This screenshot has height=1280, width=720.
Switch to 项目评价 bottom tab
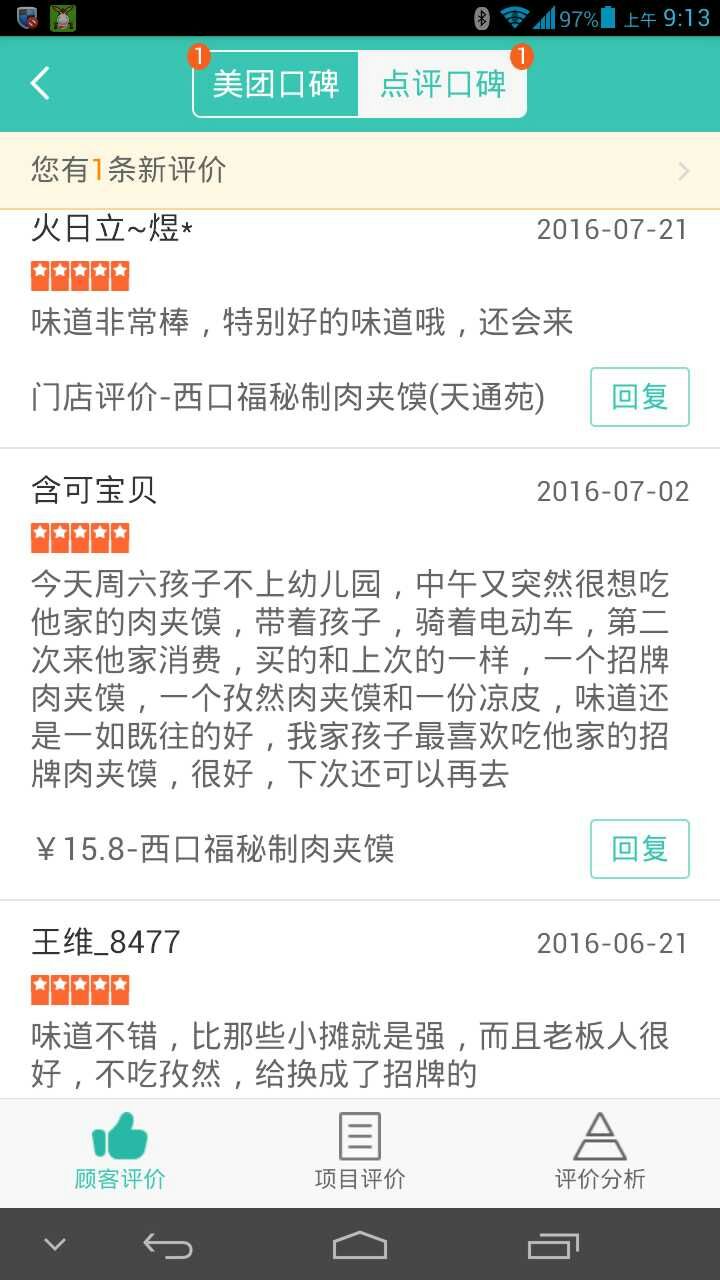point(360,1152)
